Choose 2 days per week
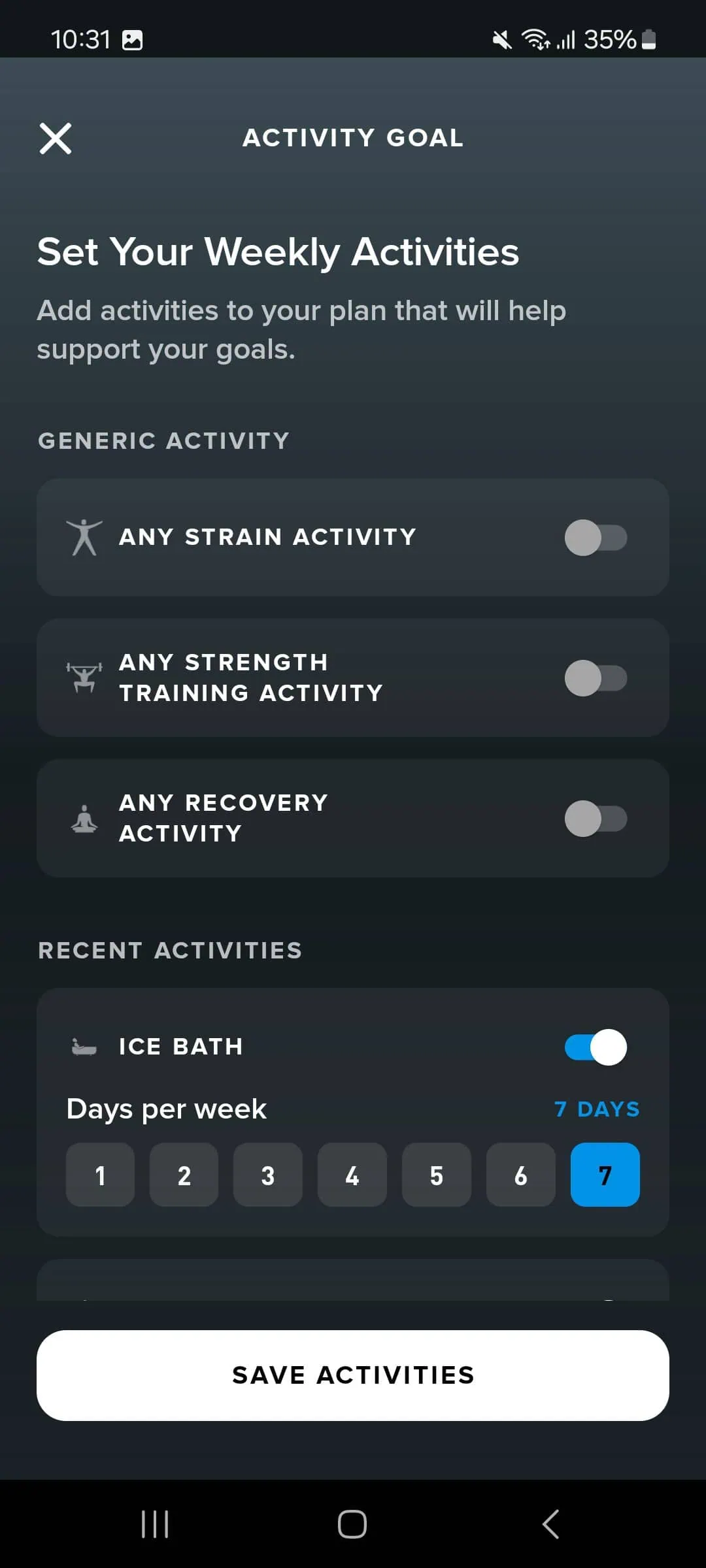This screenshot has height=1568, width=706. click(184, 1175)
